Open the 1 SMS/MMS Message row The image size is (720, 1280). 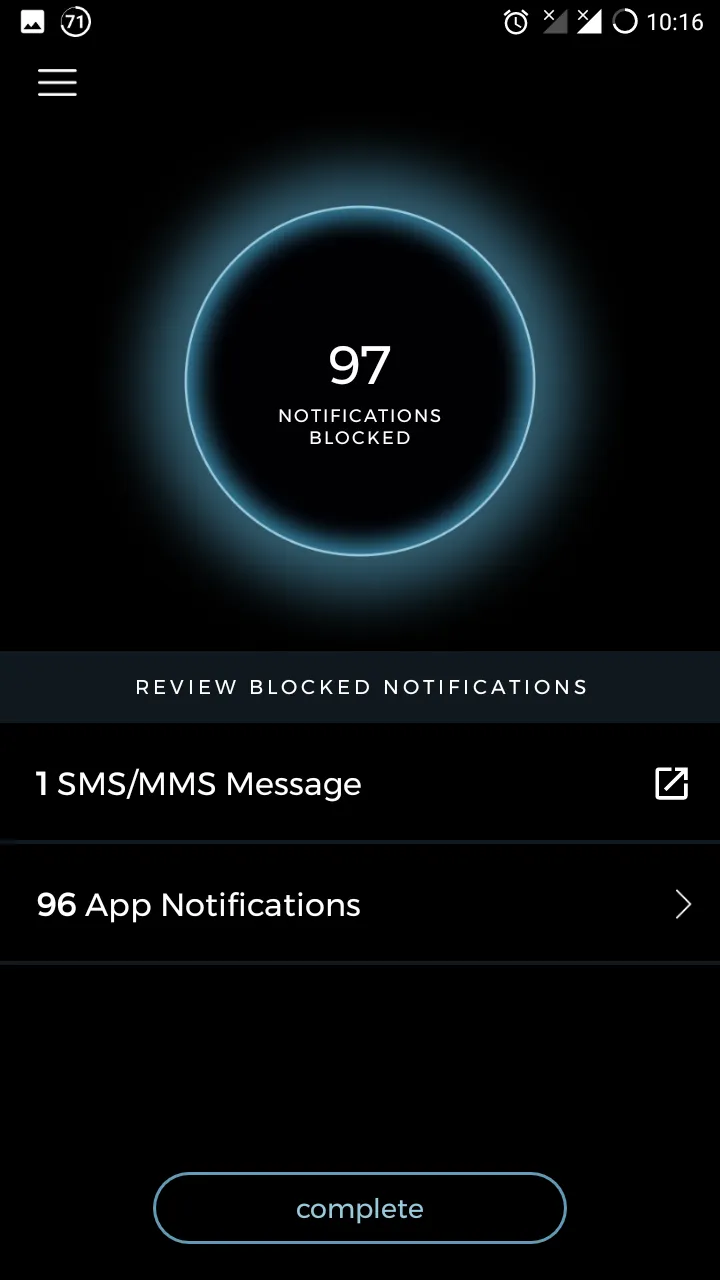click(360, 783)
